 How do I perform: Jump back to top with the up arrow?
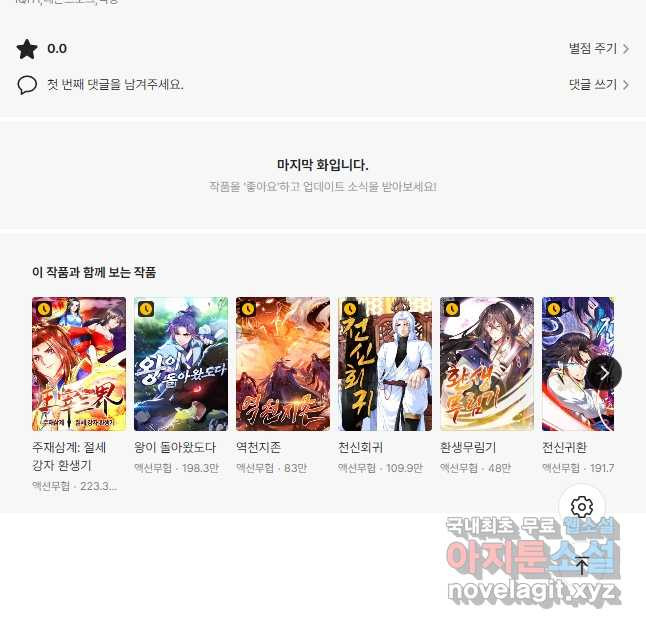click(x=582, y=564)
